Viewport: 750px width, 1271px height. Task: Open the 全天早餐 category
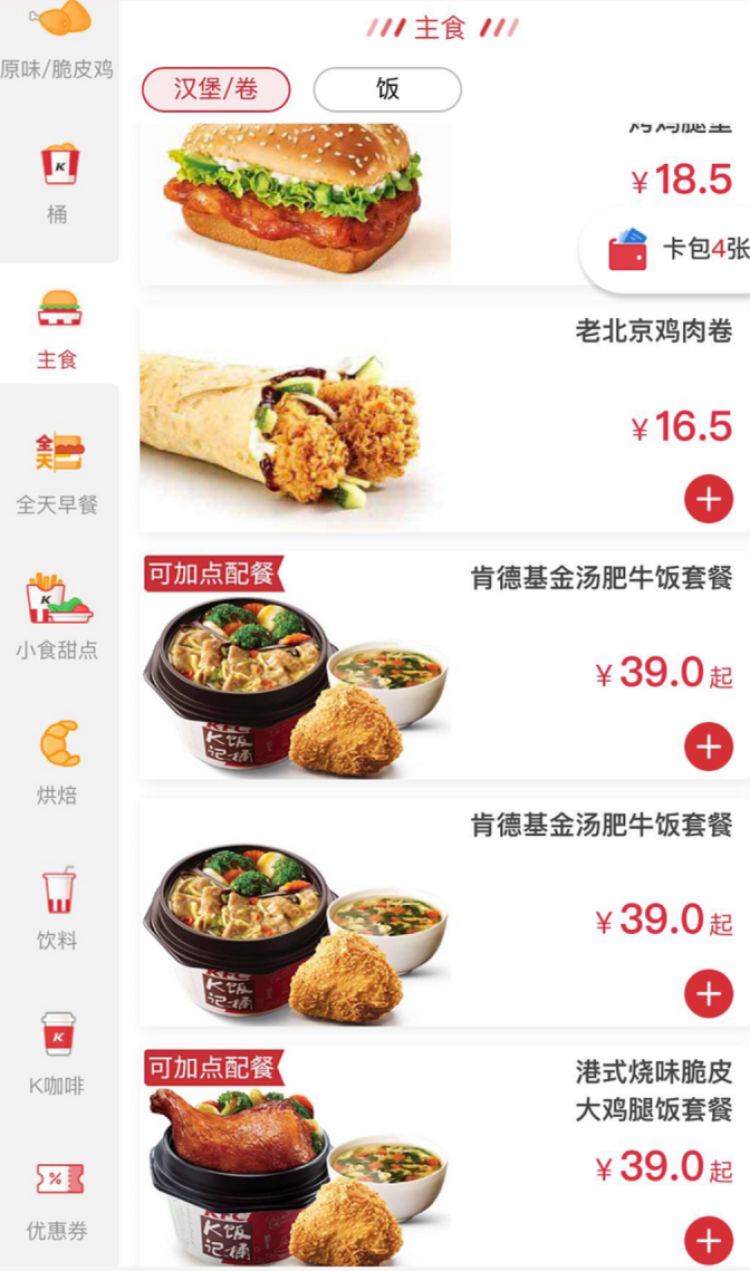click(x=57, y=472)
